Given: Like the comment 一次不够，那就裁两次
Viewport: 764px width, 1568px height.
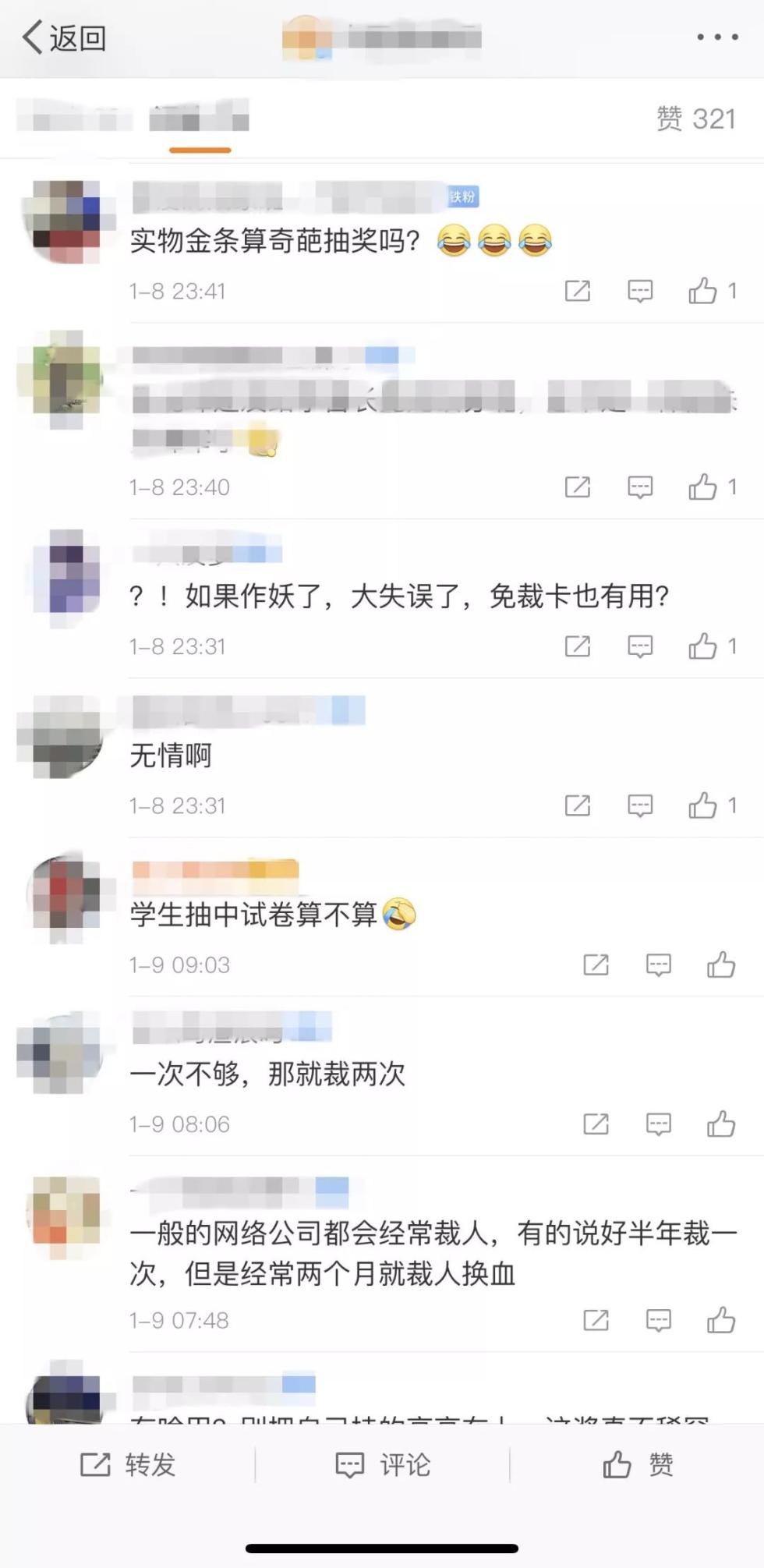Looking at the screenshot, I should [x=721, y=1124].
